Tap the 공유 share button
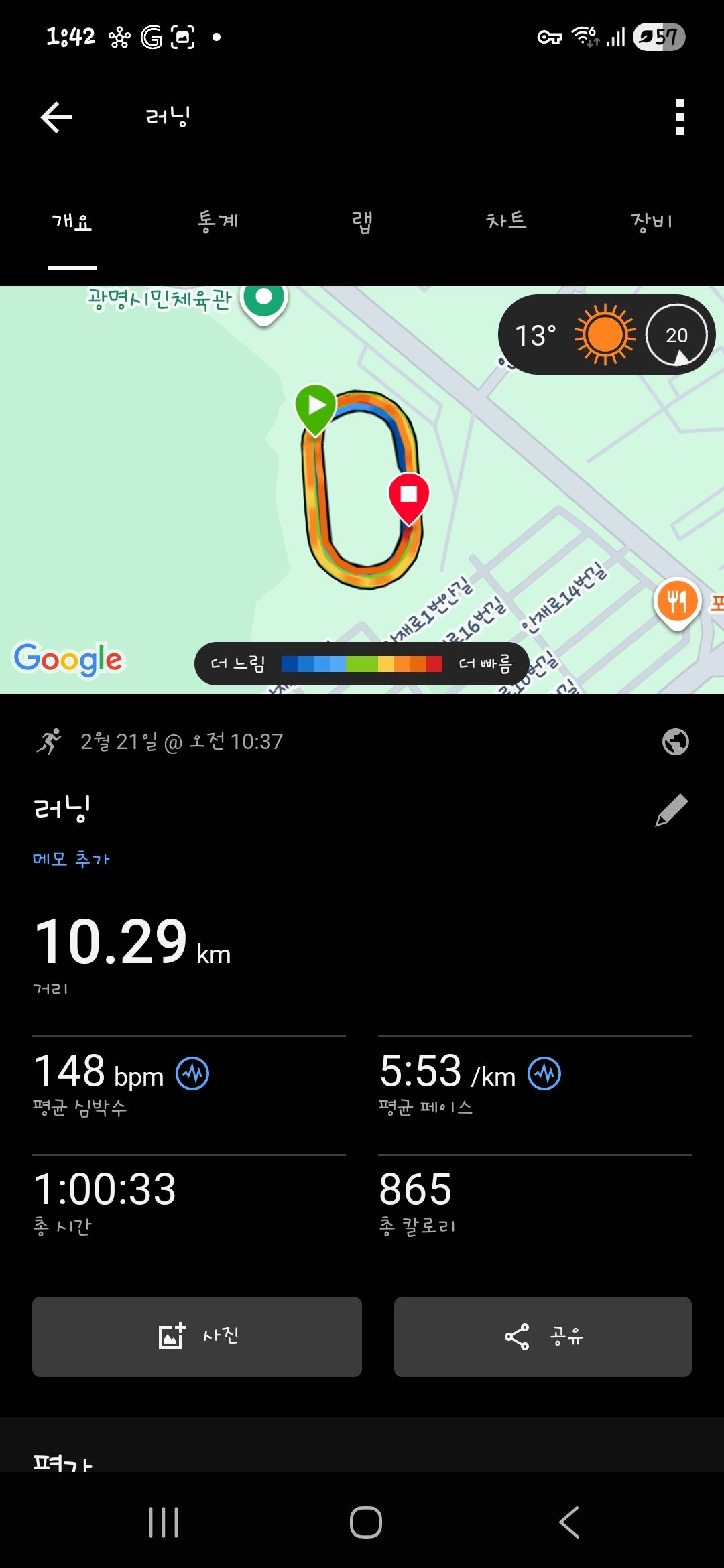This screenshot has height=1568, width=724. [x=542, y=1337]
